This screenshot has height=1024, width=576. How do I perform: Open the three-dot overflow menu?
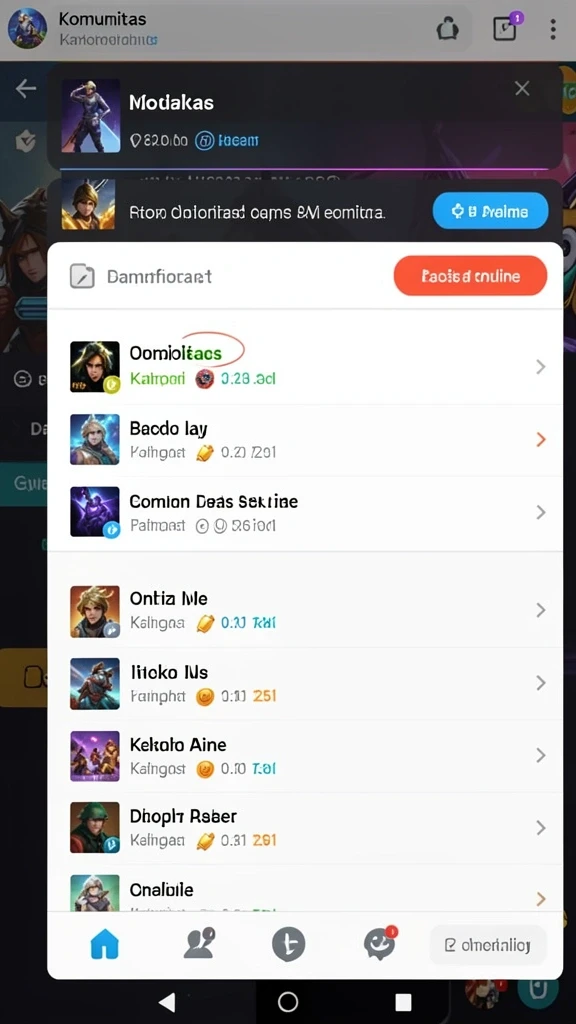click(x=553, y=29)
